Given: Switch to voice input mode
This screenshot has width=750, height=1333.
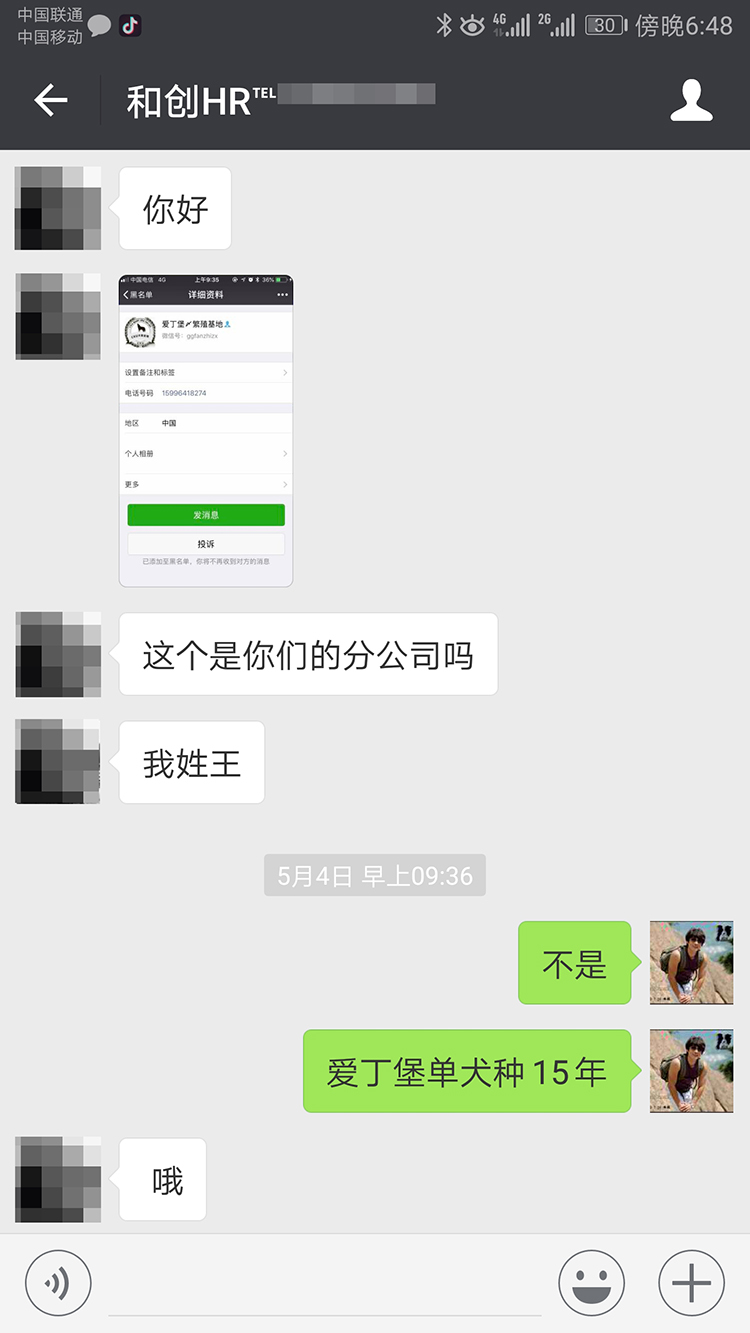Looking at the screenshot, I should [58, 1282].
